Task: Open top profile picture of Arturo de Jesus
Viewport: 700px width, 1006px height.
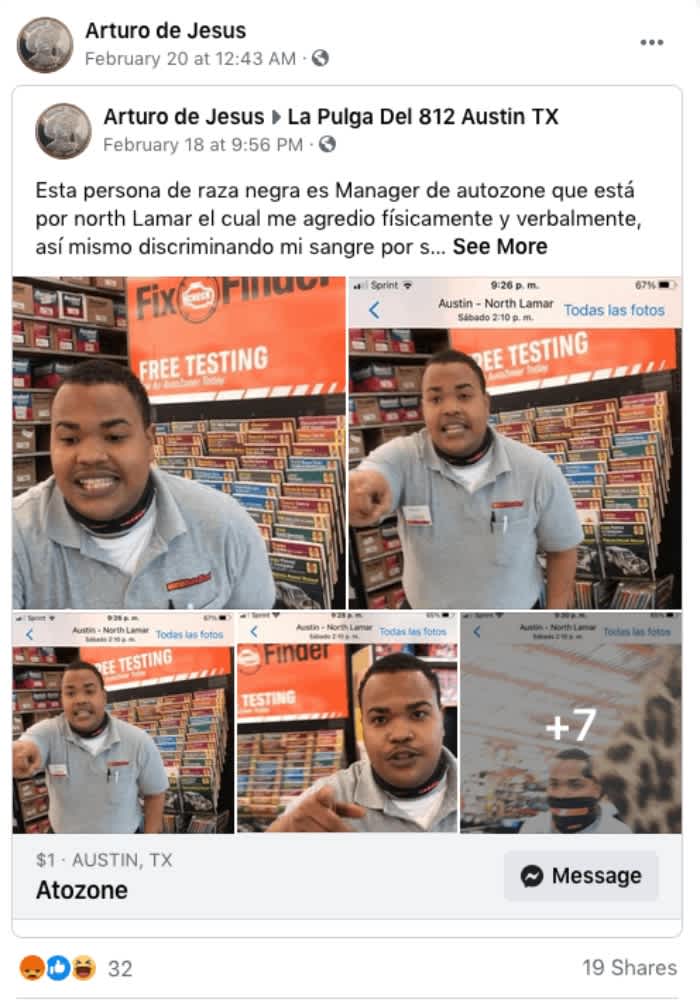Action: pyautogui.click(x=45, y=45)
